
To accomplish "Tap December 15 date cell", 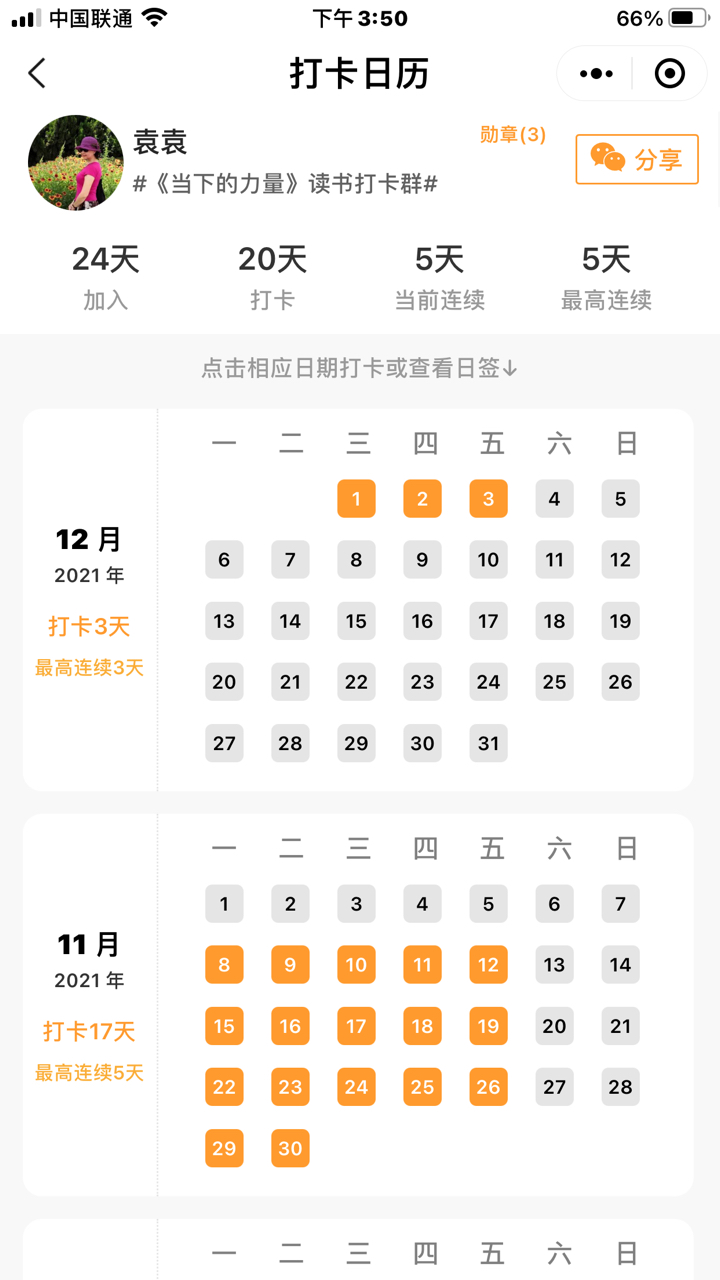I will point(357,621).
